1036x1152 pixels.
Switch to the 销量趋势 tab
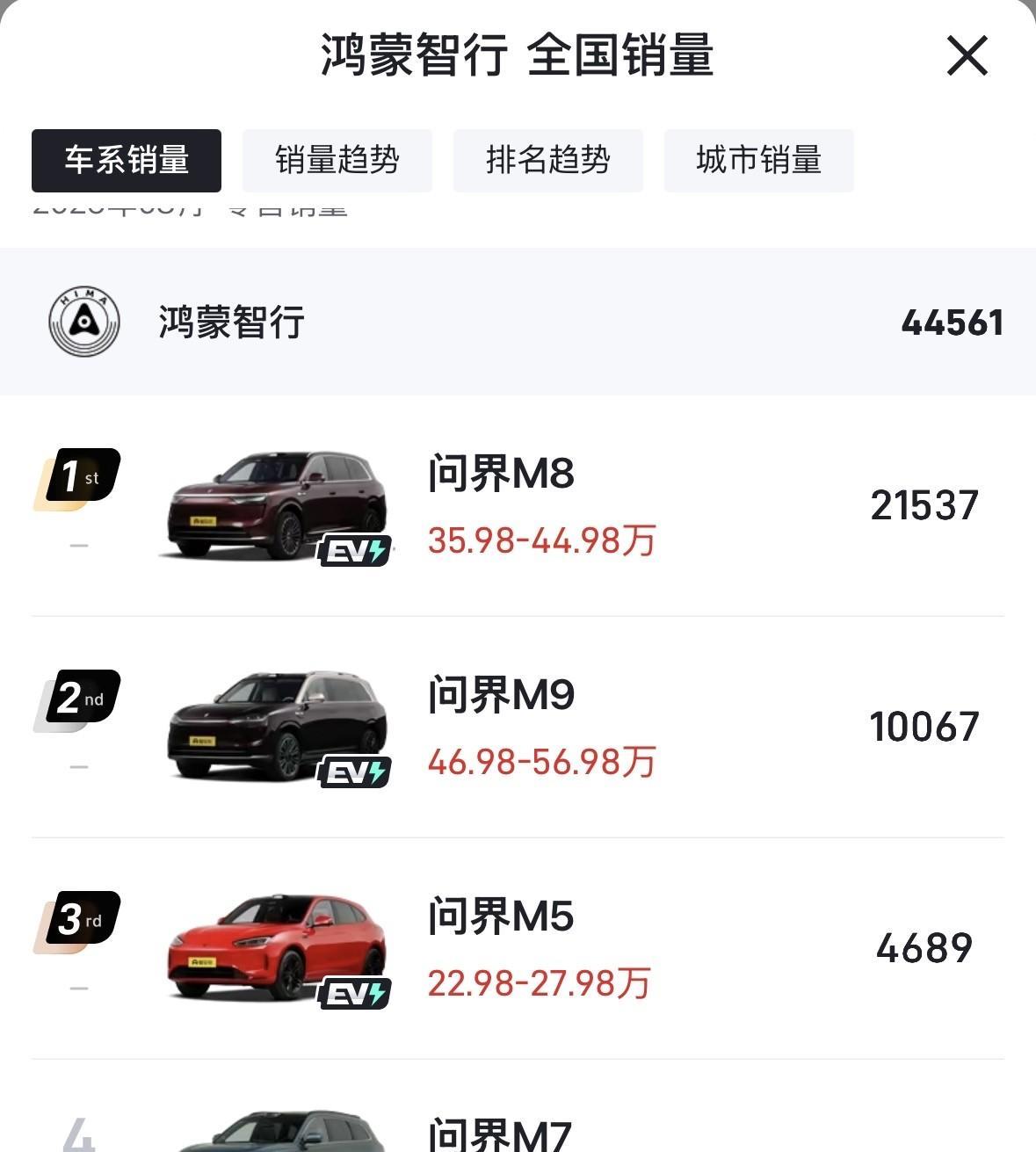337,161
